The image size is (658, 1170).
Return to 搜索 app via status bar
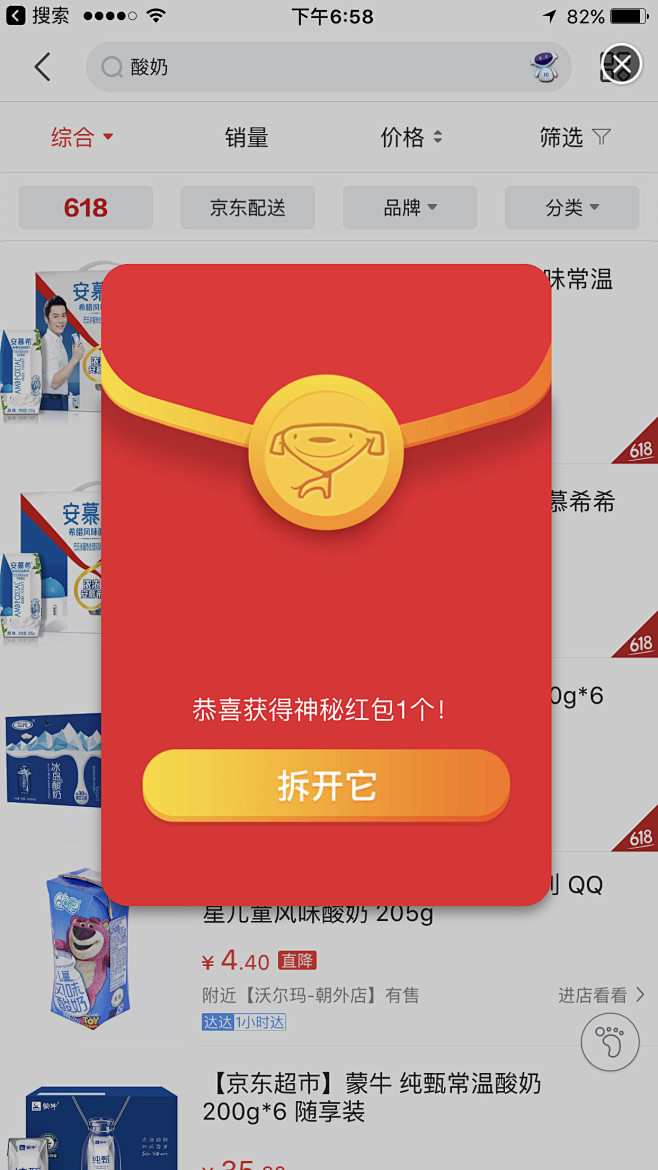pos(39,16)
